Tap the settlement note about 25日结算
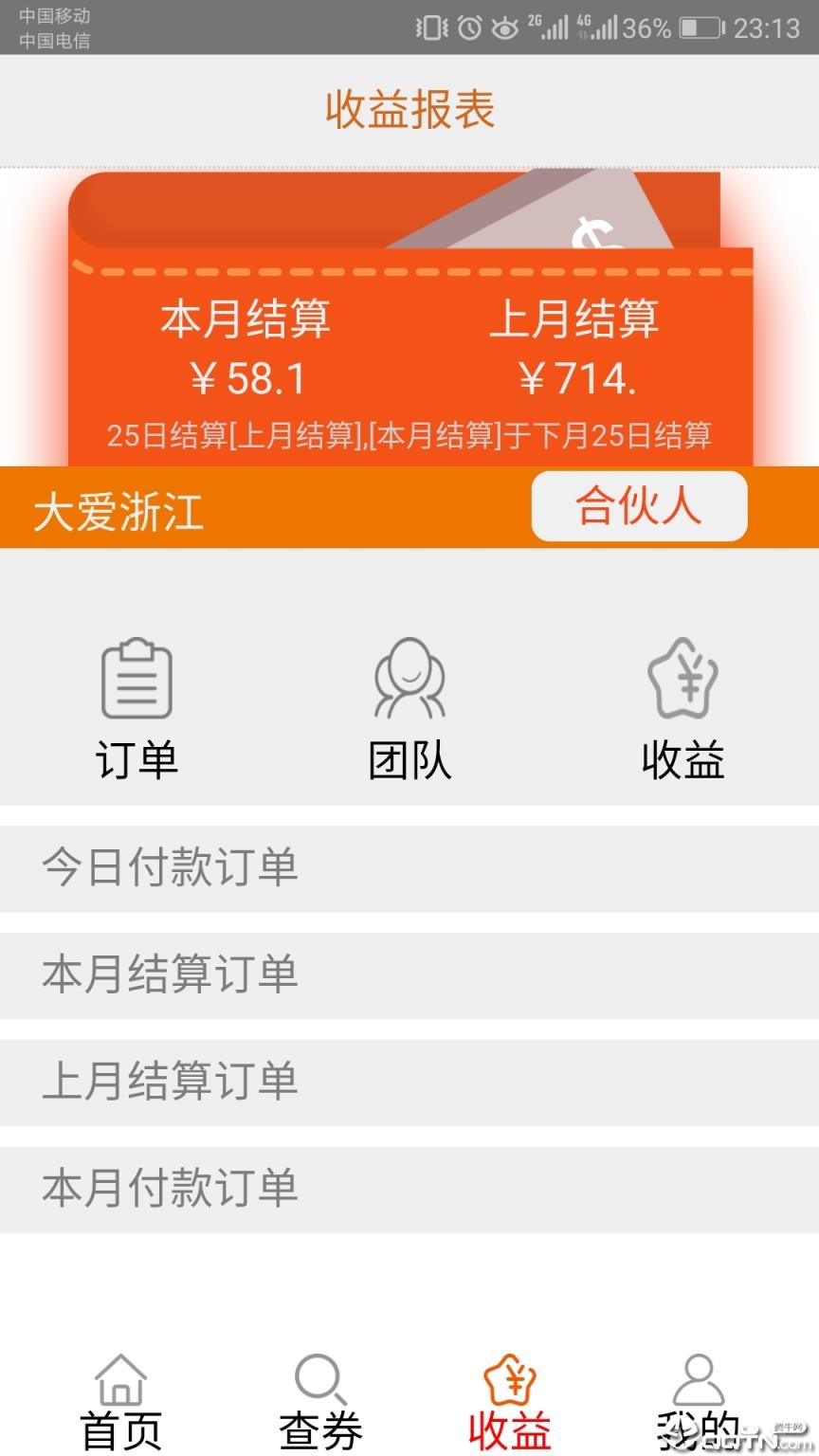Image resolution: width=819 pixels, height=1456 pixels. click(x=409, y=436)
